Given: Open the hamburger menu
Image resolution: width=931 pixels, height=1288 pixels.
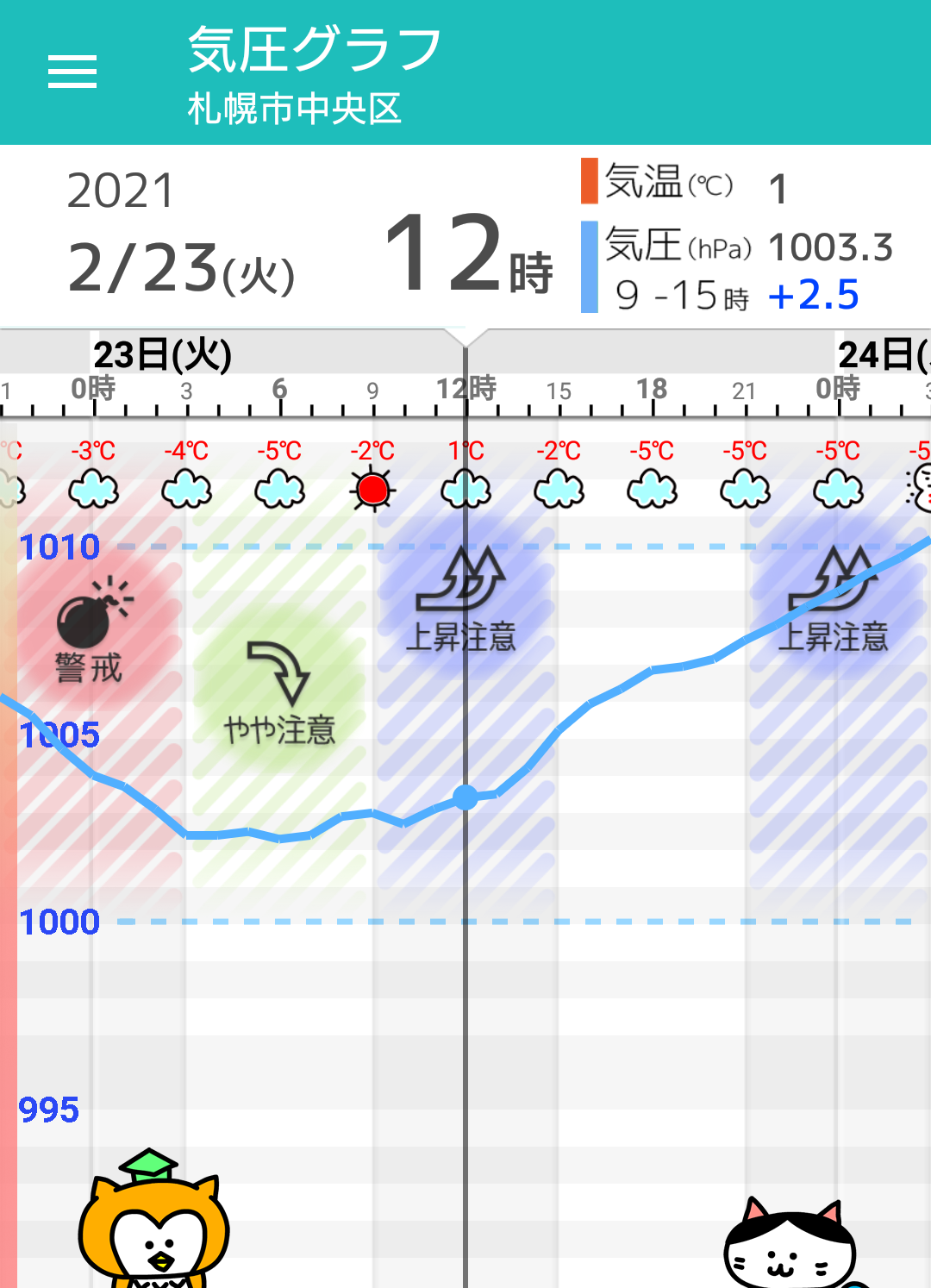Looking at the screenshot, I should pos(72,73).
